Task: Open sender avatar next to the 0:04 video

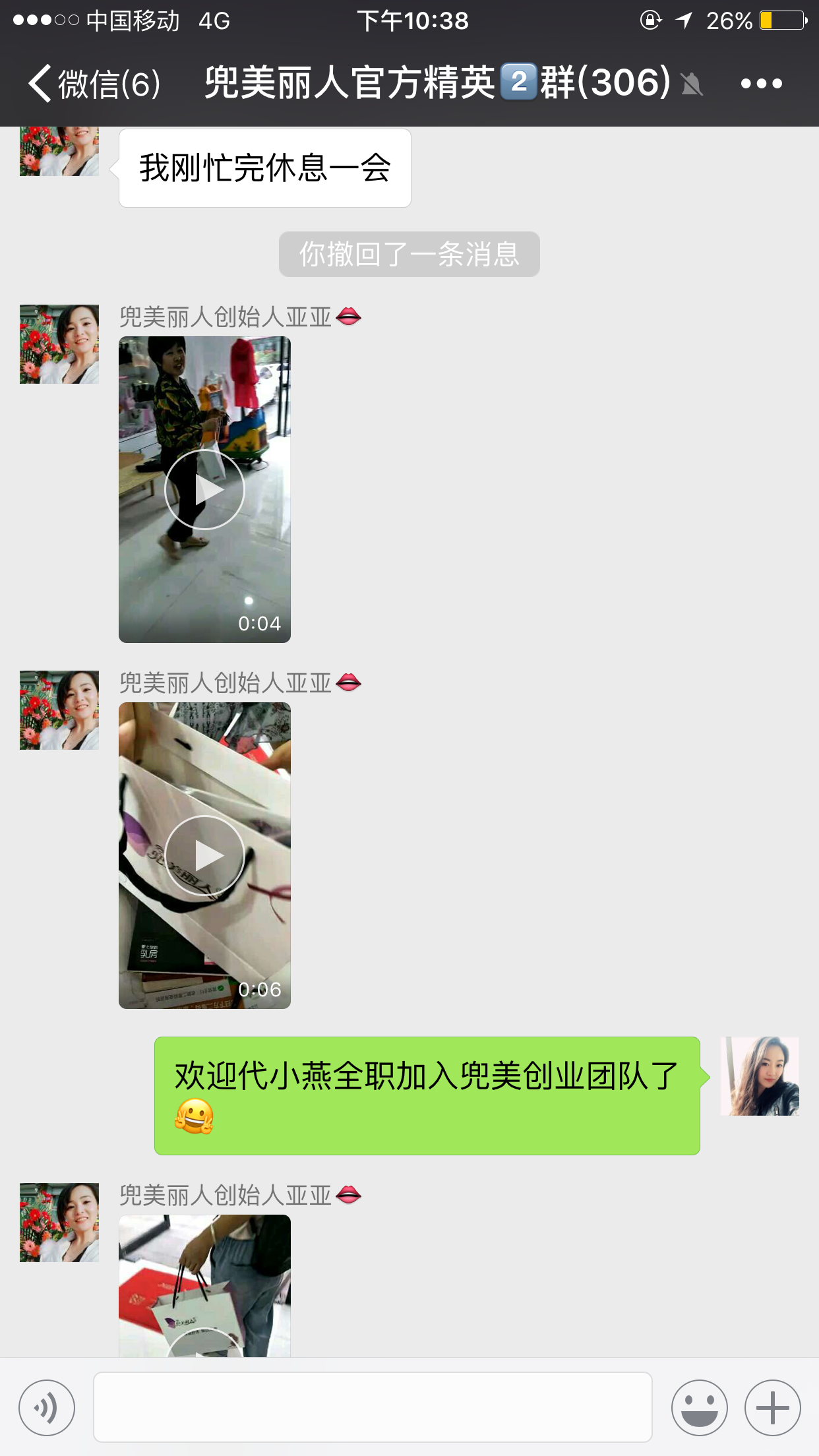Action: [x=59, y=344]
